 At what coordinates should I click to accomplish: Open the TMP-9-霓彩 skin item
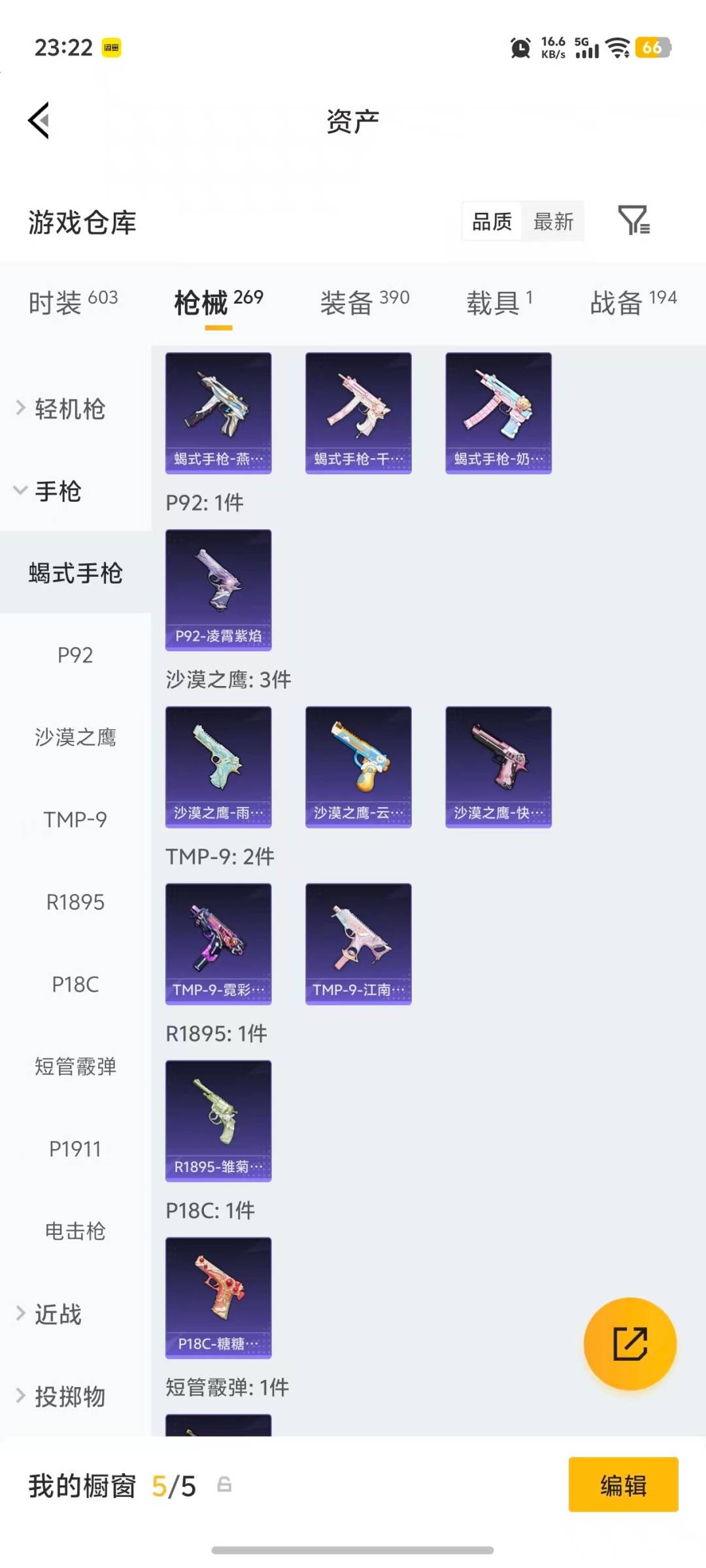218,944
